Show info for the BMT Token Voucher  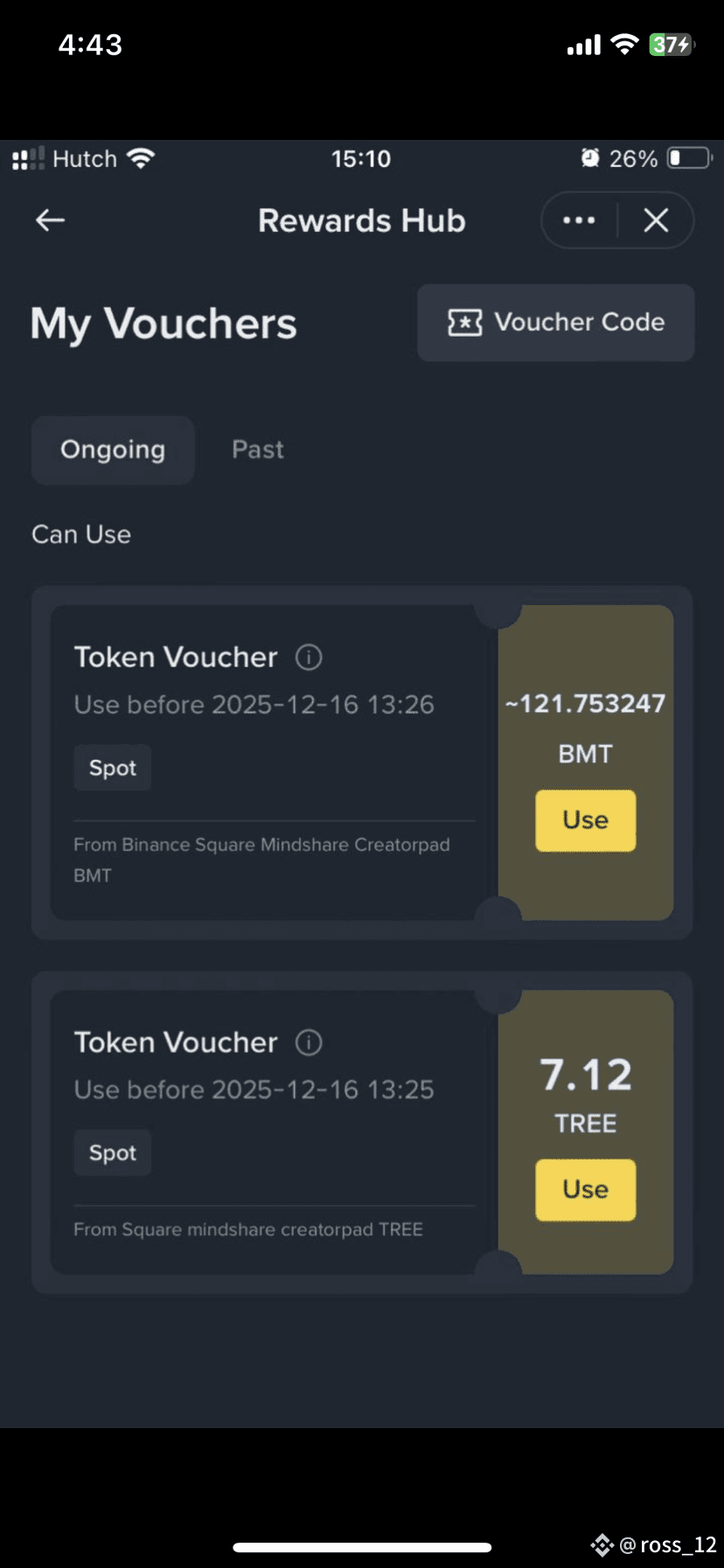(x=309, y=657)
